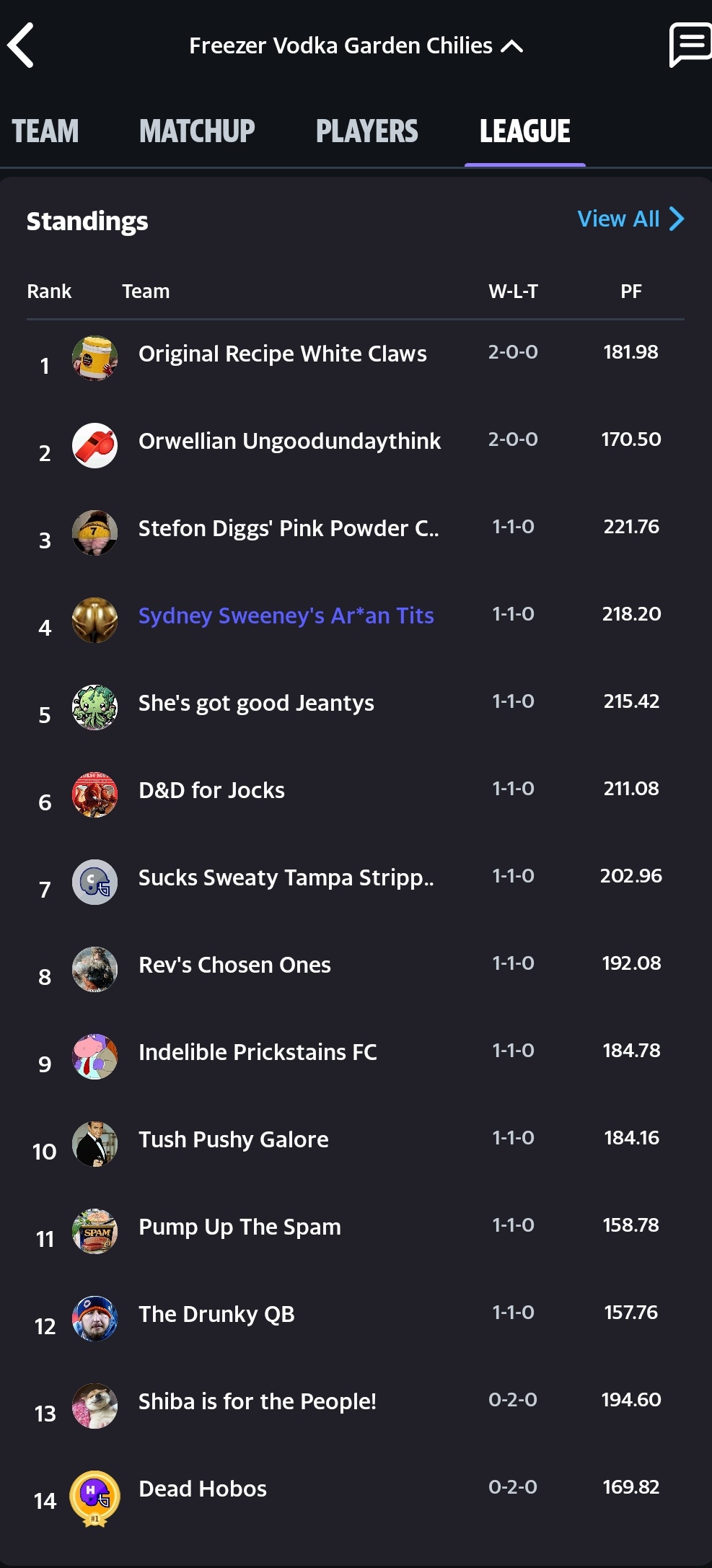
Task: Open Sucks Sweaty Tampa team row
Action: click(286, 878)
